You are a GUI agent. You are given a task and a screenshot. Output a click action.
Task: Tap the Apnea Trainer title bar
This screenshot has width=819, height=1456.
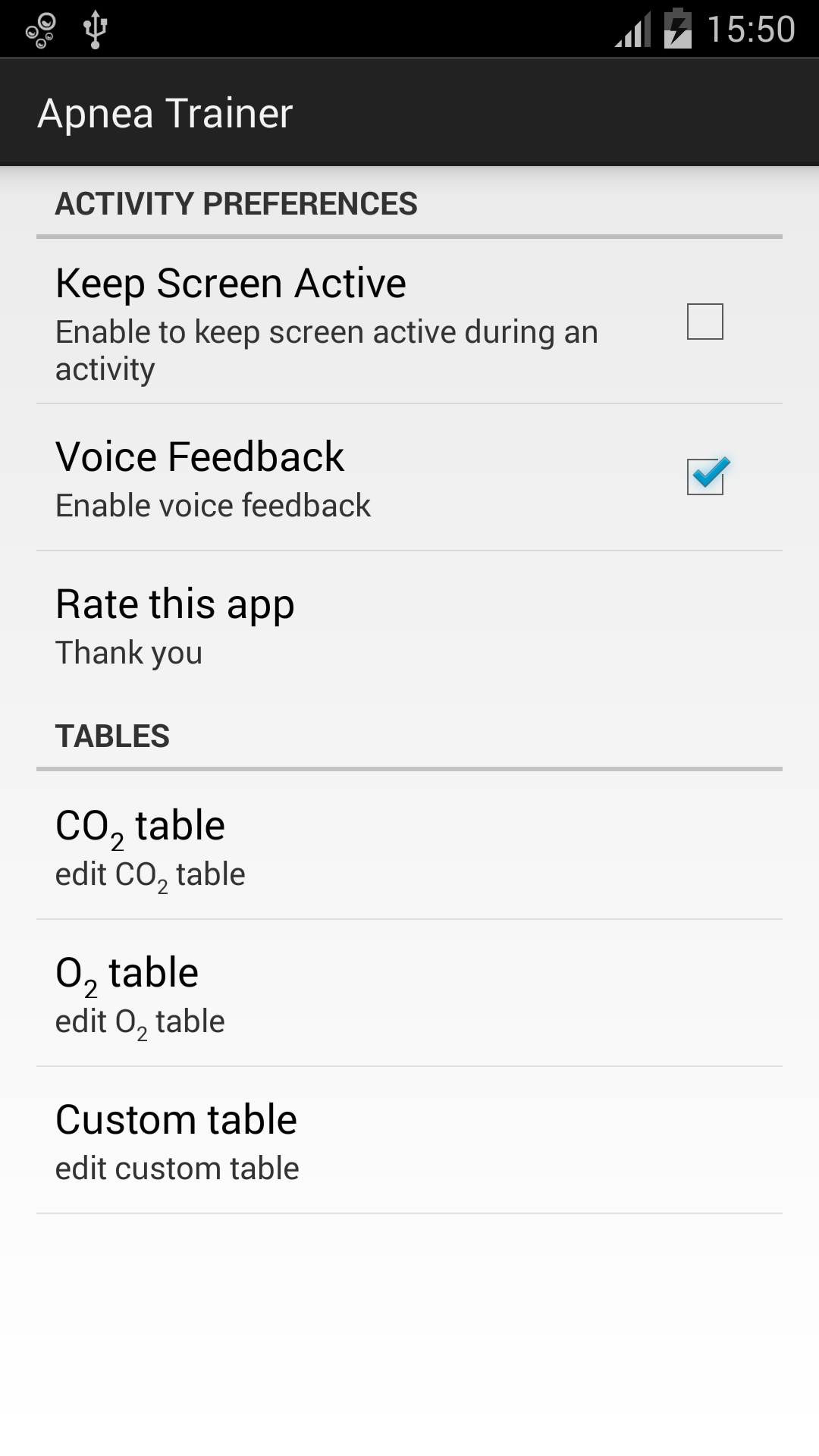click(x=165, y=111)
